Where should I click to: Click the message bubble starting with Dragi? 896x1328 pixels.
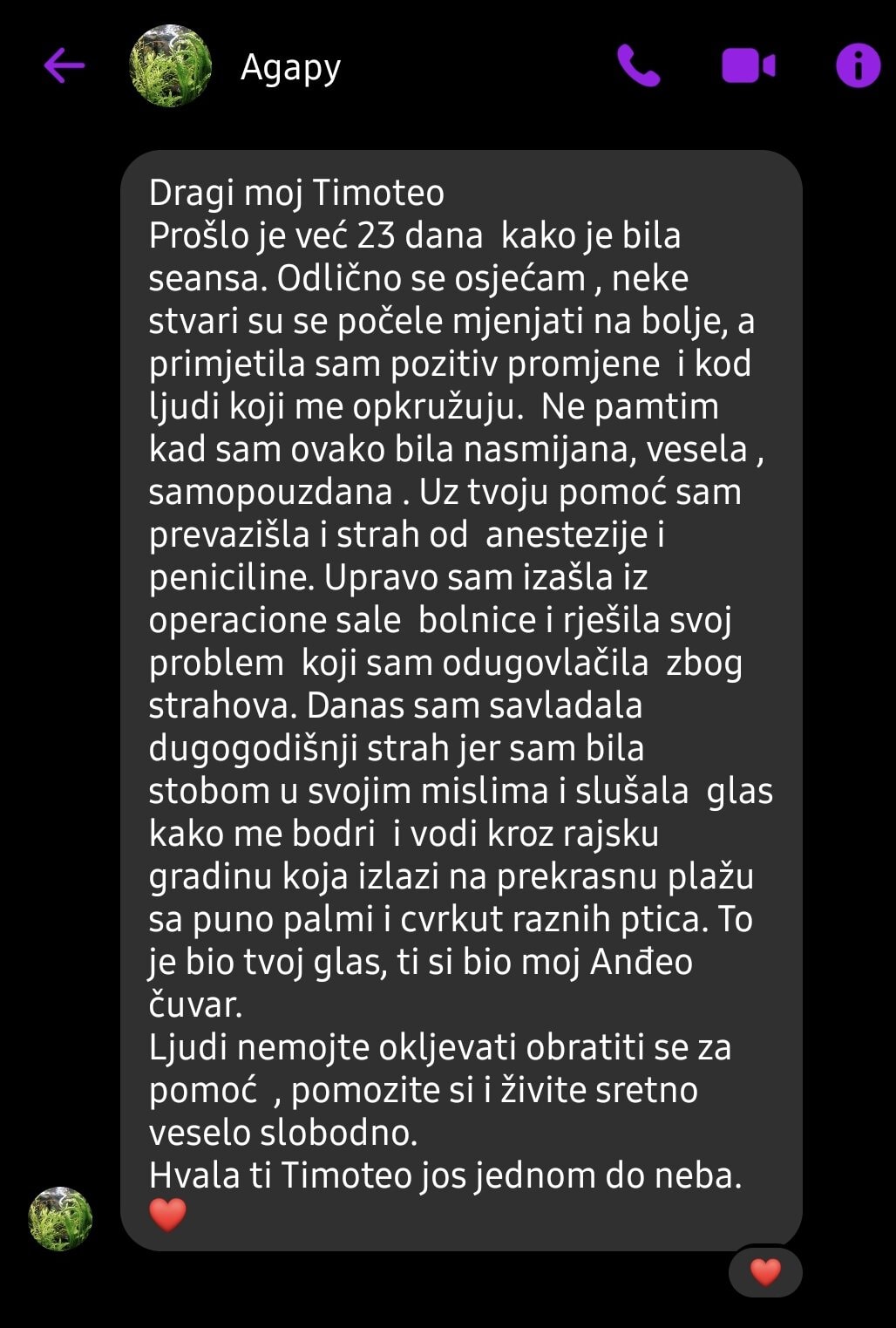click(462, 698)
